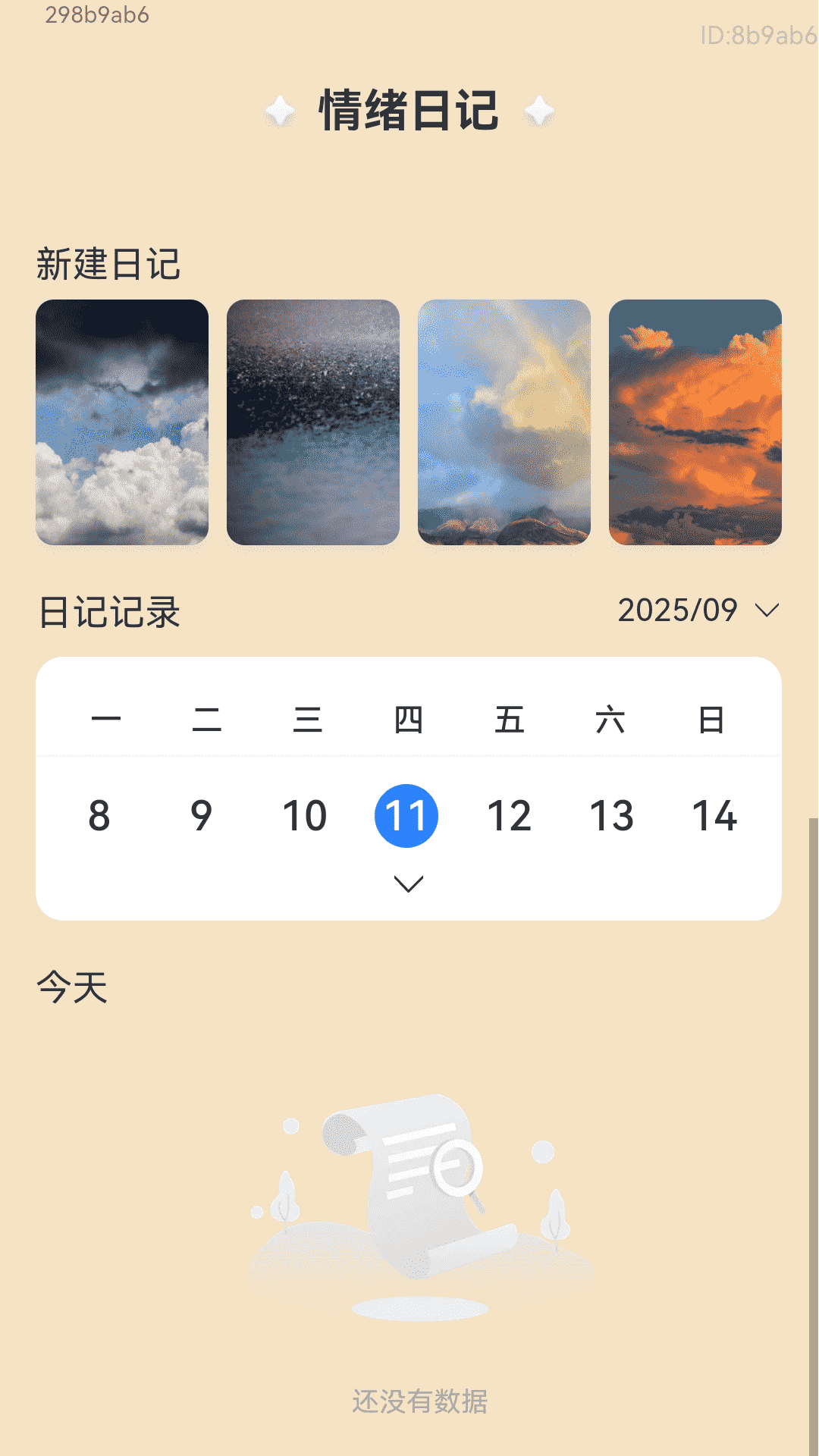819x1456 pixels.
Task: Select date 11 in the calendar
Action: [408, 816]
